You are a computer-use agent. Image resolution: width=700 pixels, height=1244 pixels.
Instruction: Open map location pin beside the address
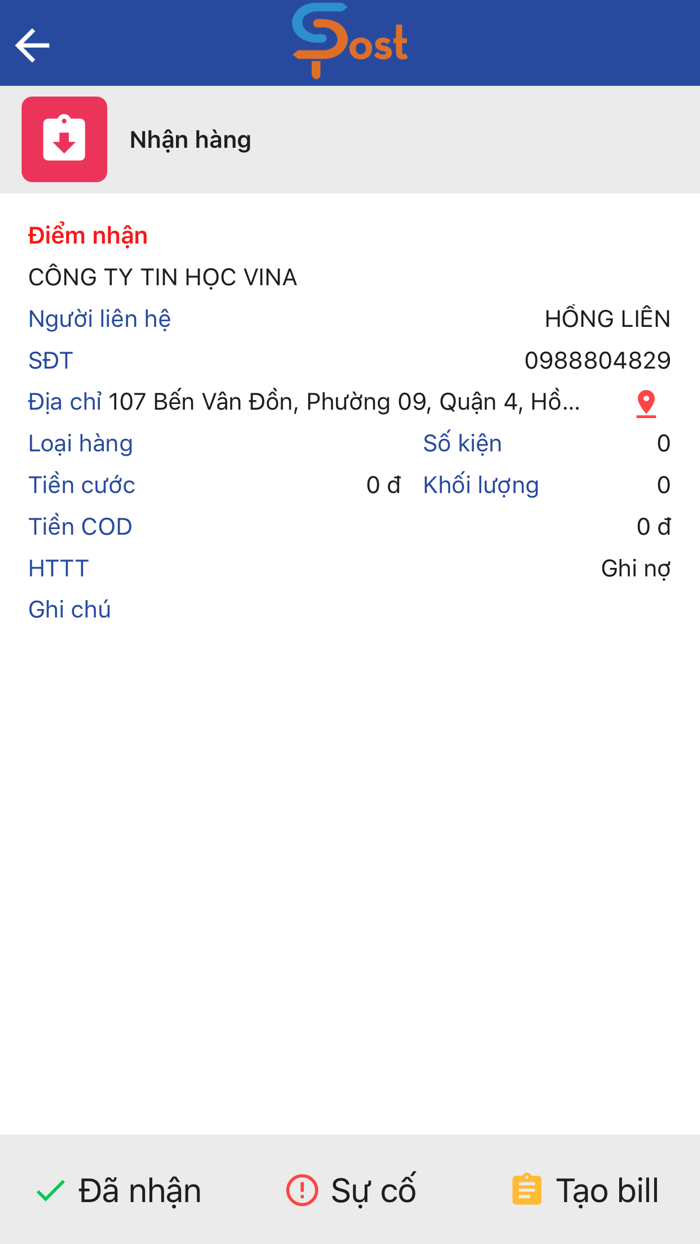[646, 403]
